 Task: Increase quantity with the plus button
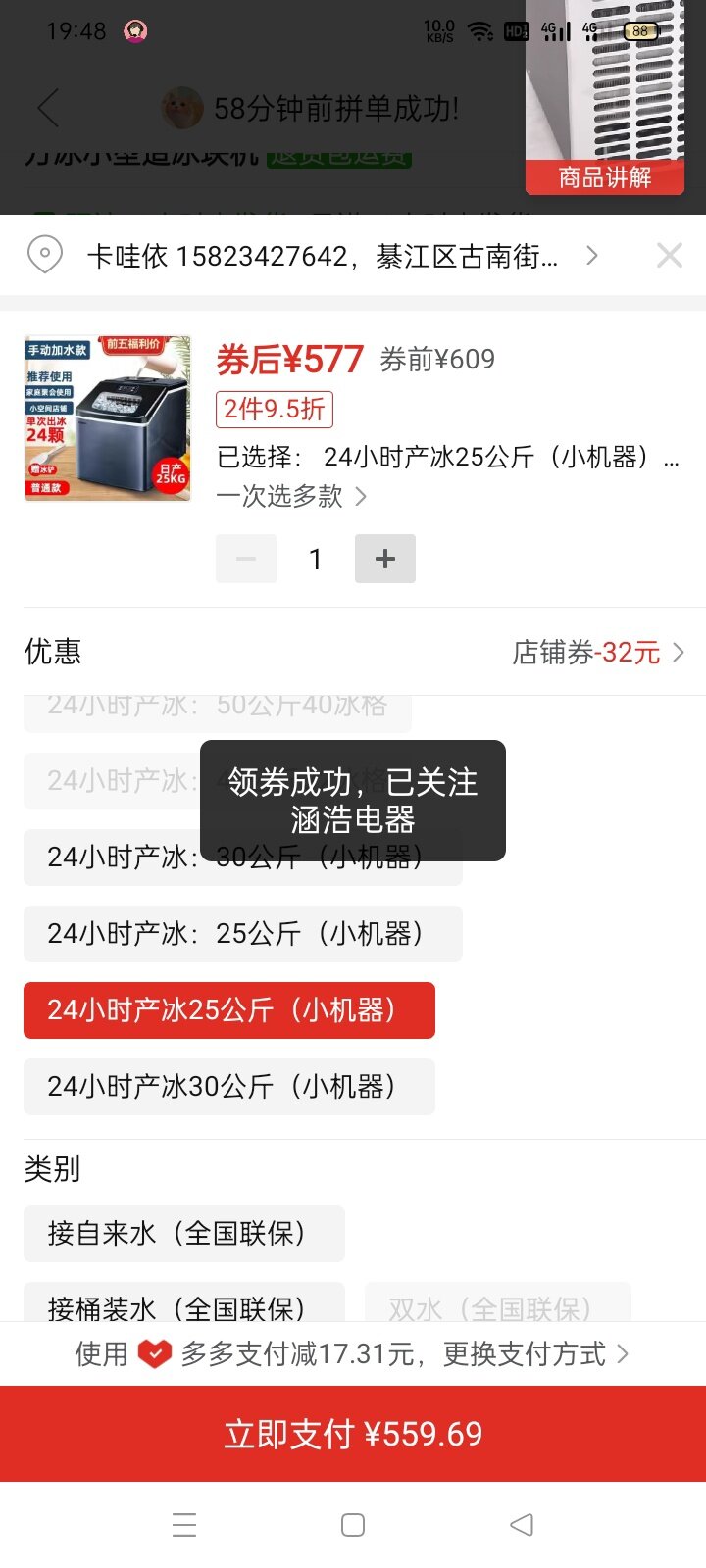tap(384, 559)
